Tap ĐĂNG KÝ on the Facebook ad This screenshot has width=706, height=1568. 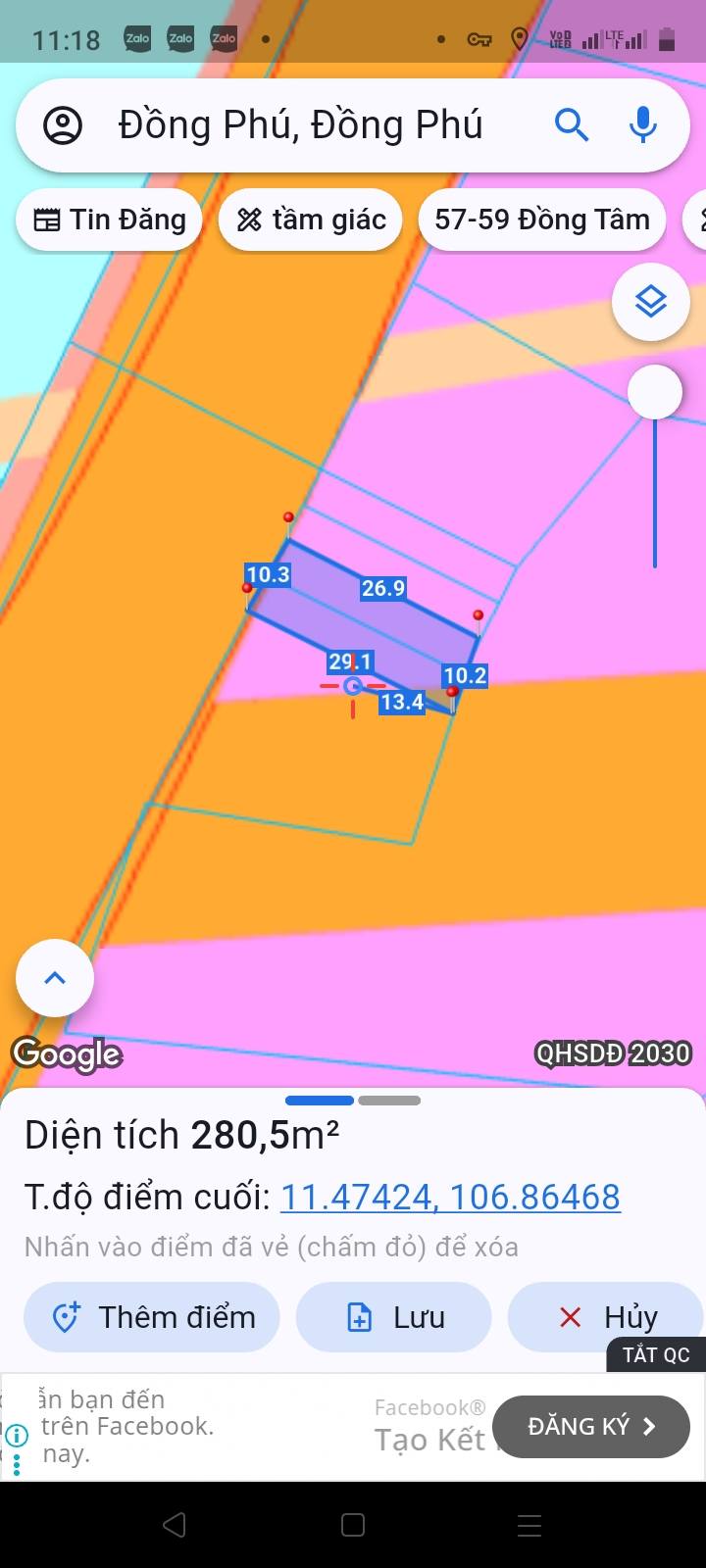pos(591,1426)
